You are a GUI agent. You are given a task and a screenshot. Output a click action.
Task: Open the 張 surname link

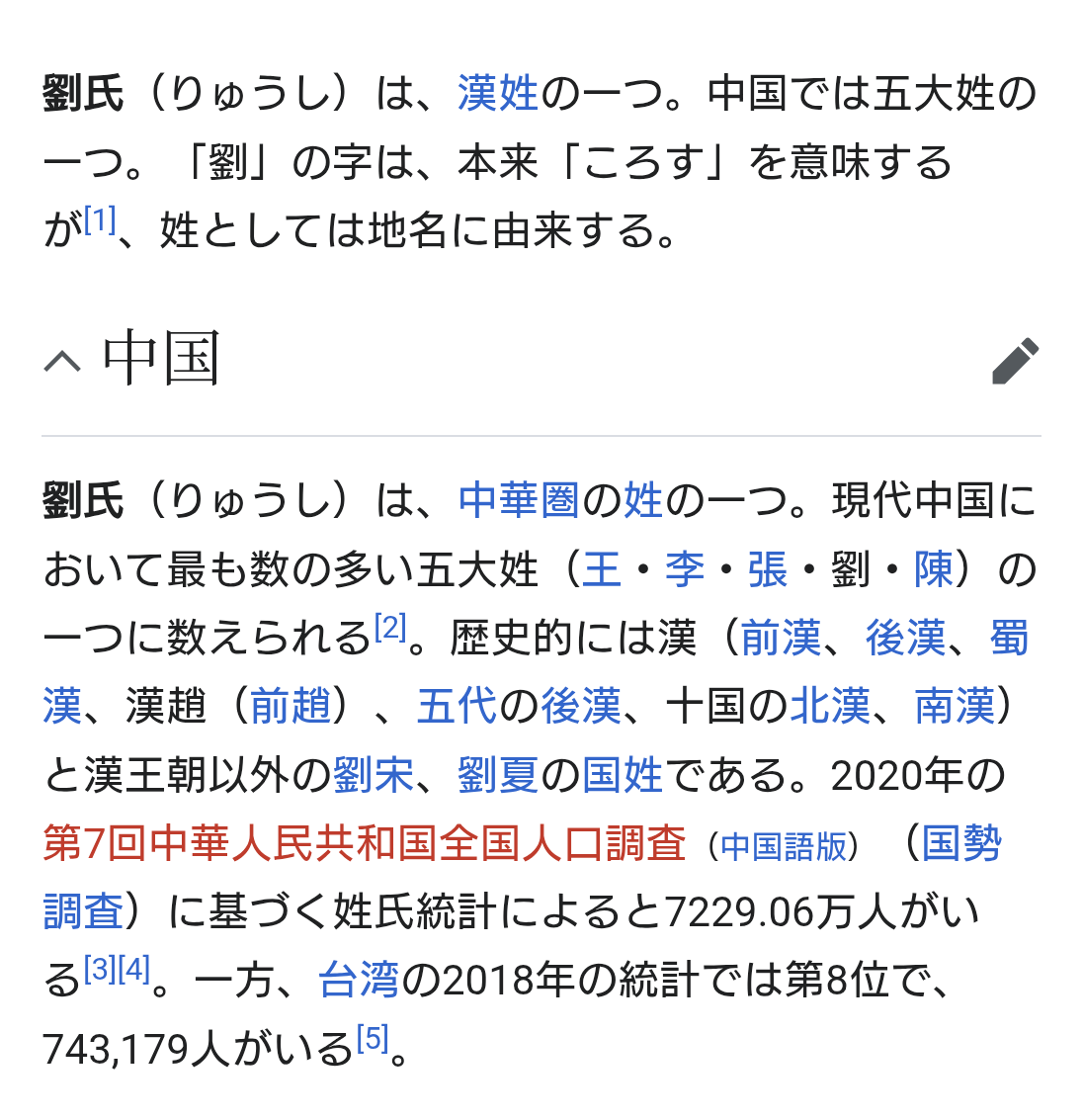pyautogui.click(x=767, y=569)
